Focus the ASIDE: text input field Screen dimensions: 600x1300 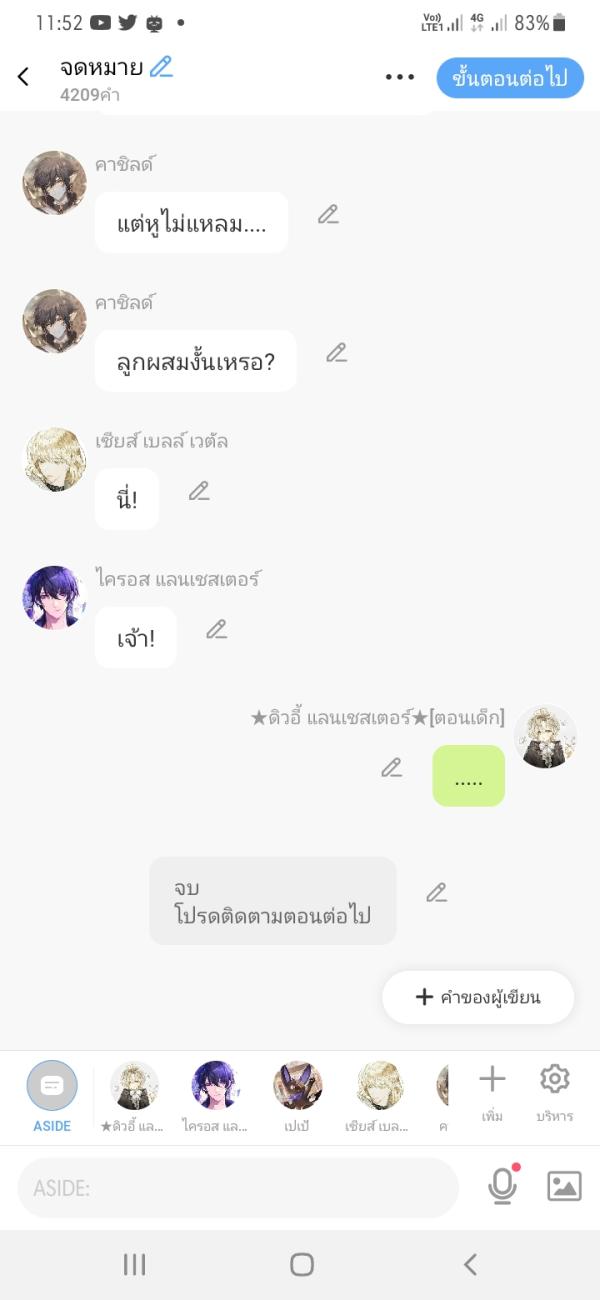point(238,1187)
